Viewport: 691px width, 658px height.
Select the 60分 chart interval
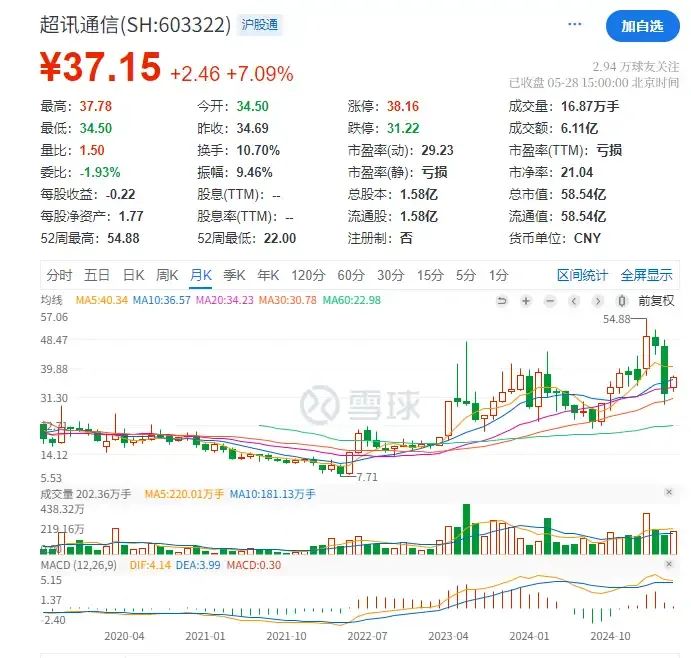pos(350,275)
